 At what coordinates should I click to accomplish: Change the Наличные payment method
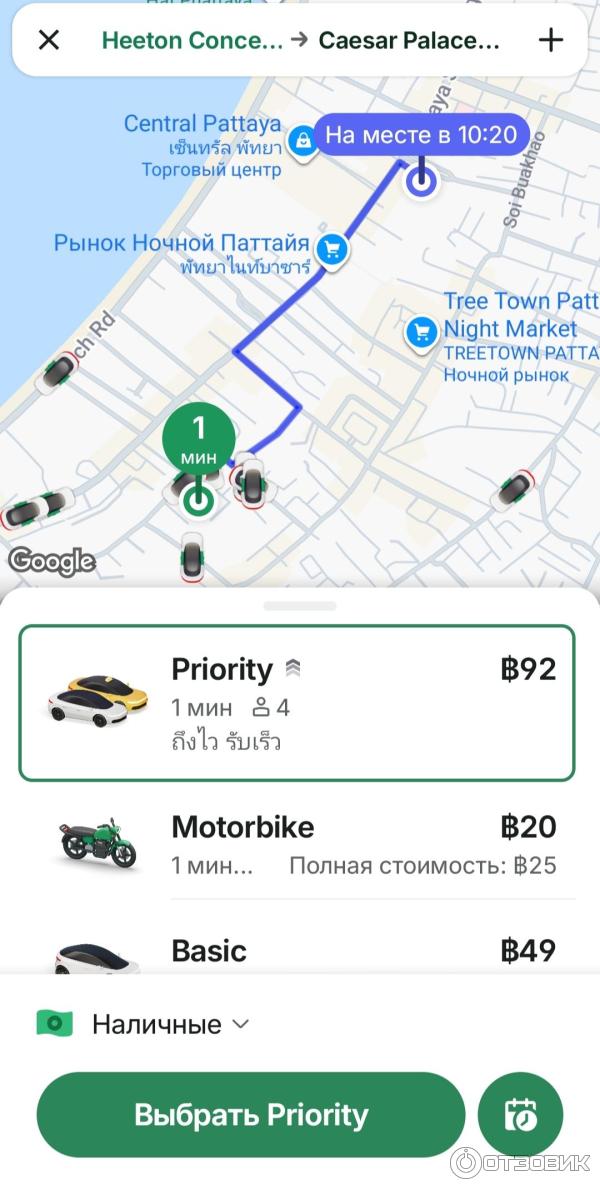[143, 1024]
